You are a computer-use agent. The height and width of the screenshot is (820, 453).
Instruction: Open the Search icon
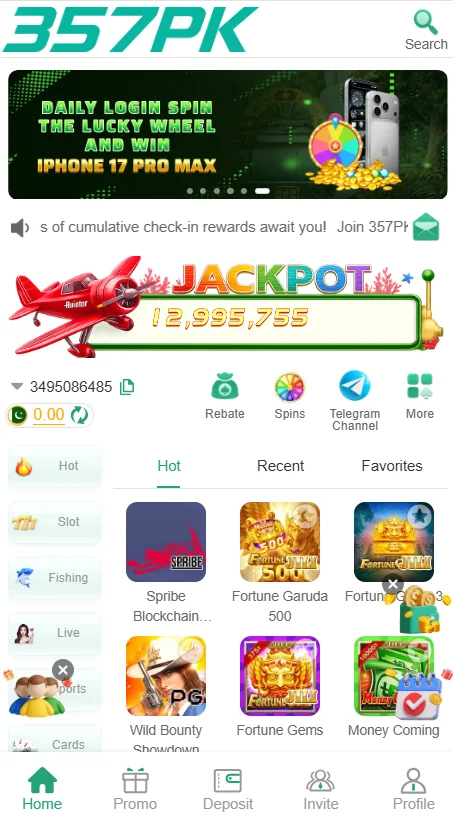(426, 30)
